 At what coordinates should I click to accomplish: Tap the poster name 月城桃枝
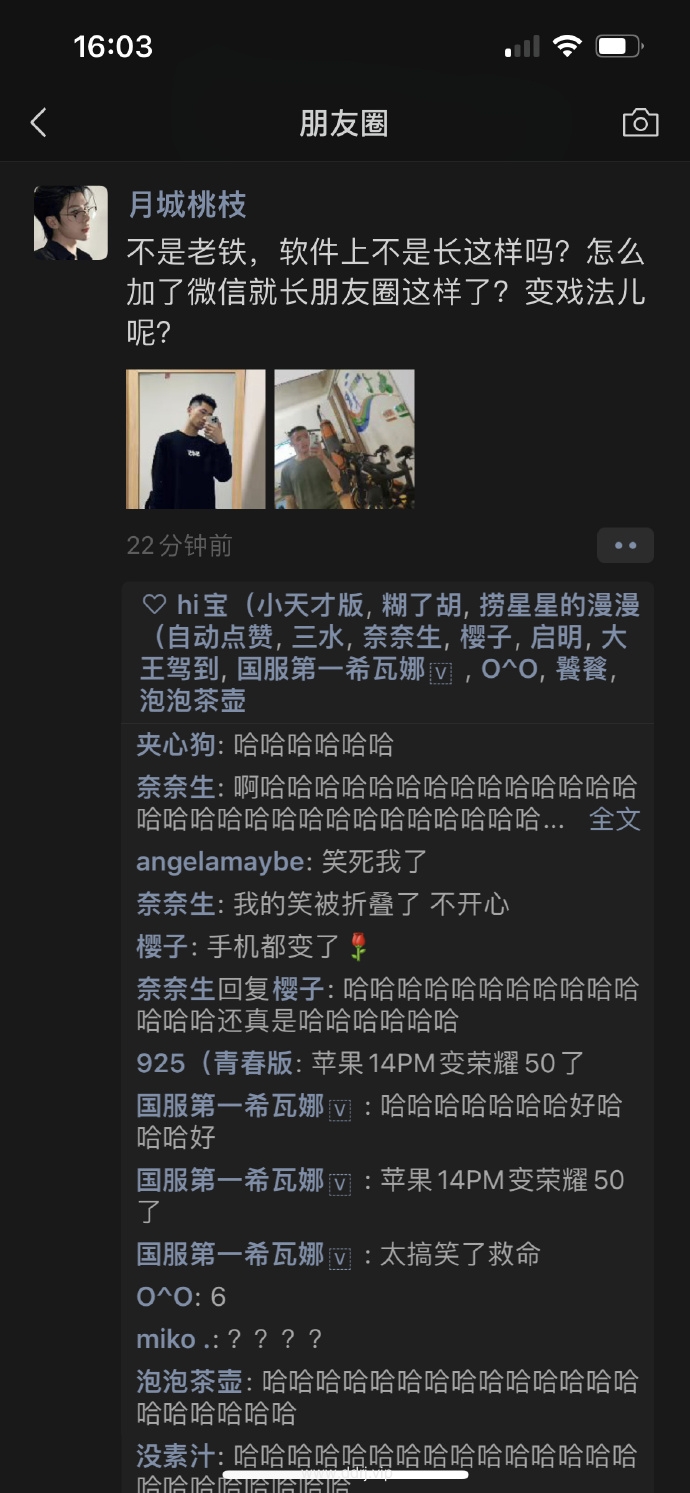(187, 205)
